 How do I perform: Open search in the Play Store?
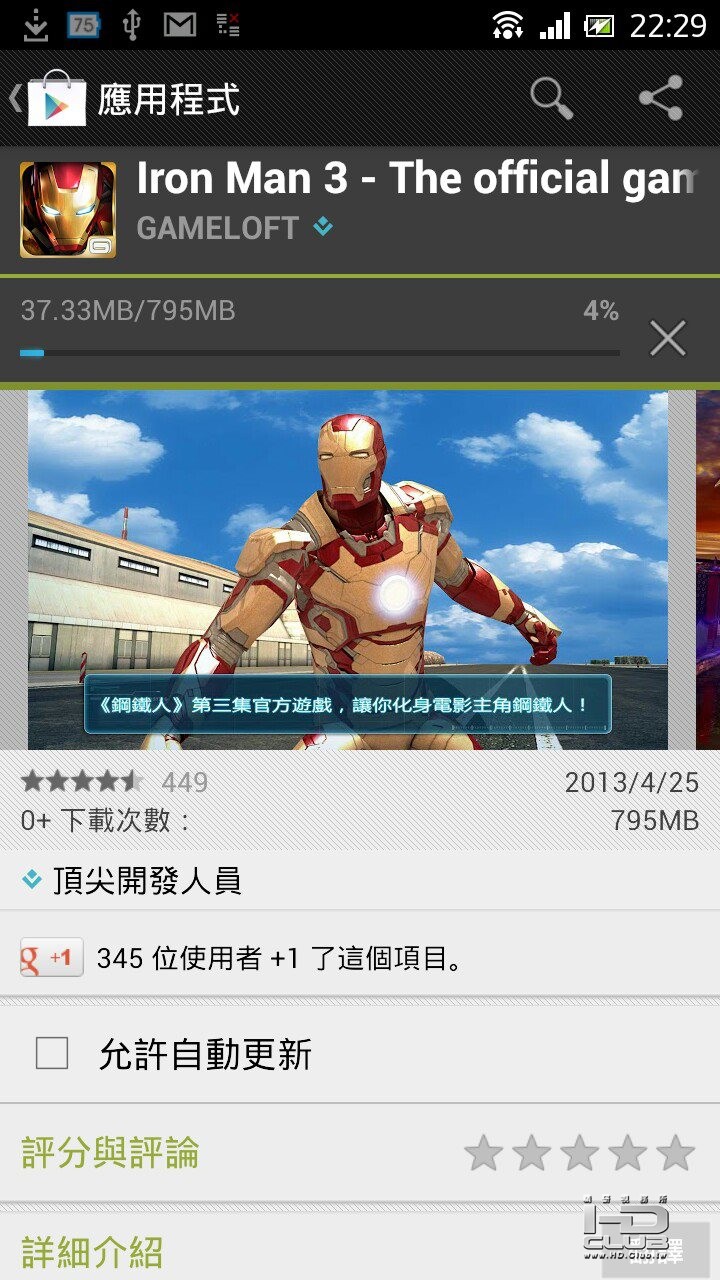coord(551,98)
